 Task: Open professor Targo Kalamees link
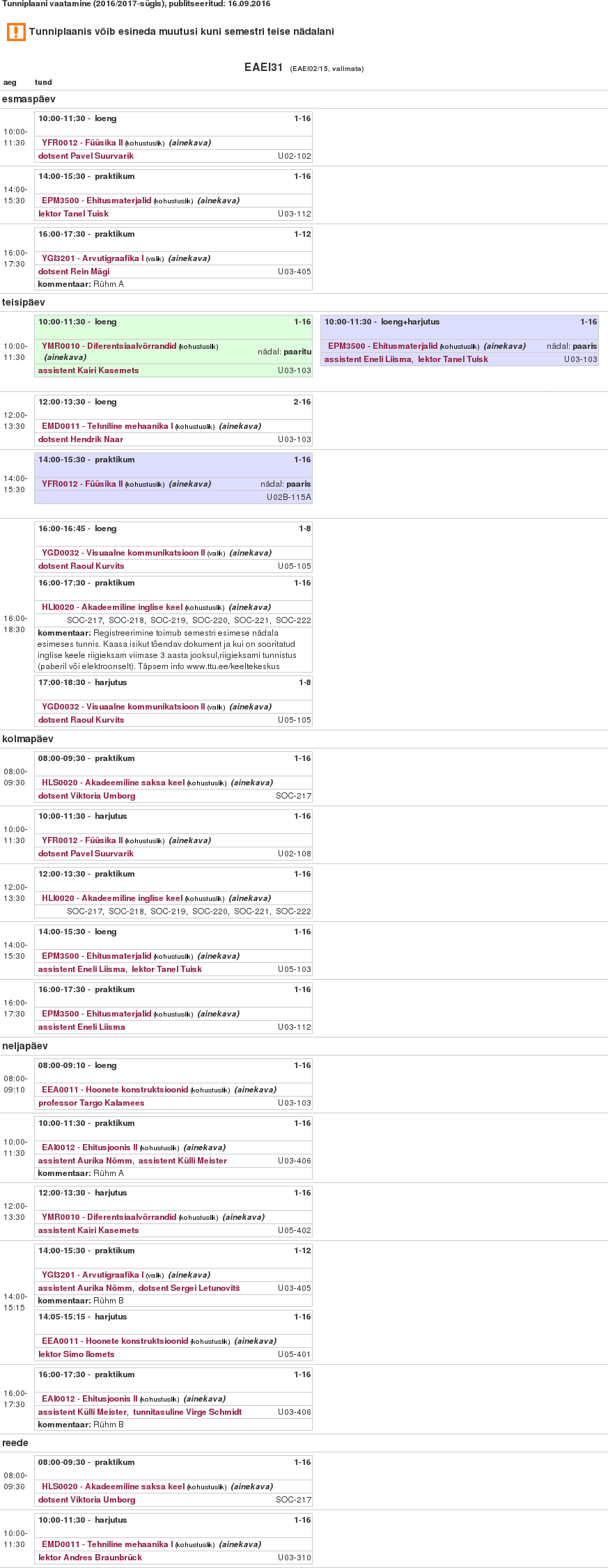coord(91,1103)
